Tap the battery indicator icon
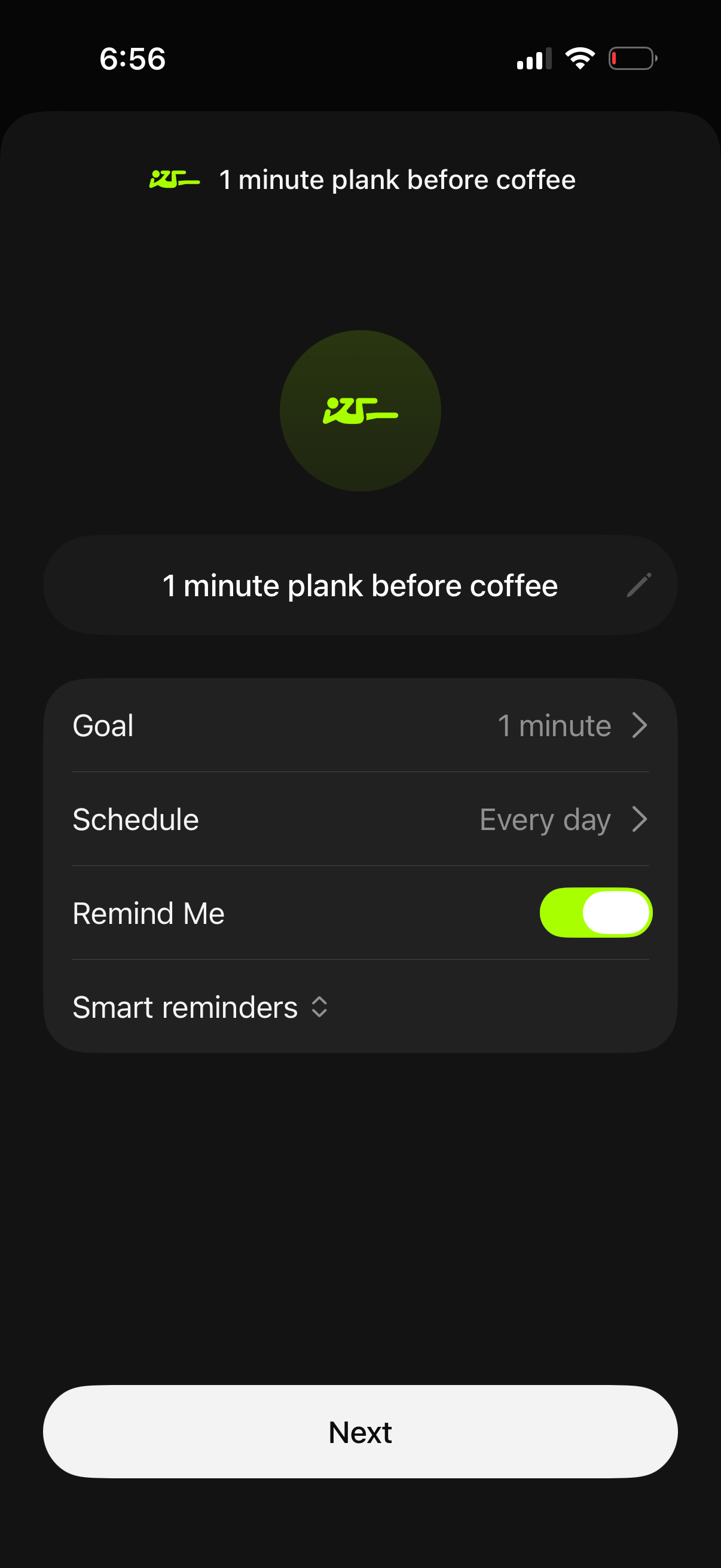The width and height of the screenshot is (721, 1568). point(633,58)
